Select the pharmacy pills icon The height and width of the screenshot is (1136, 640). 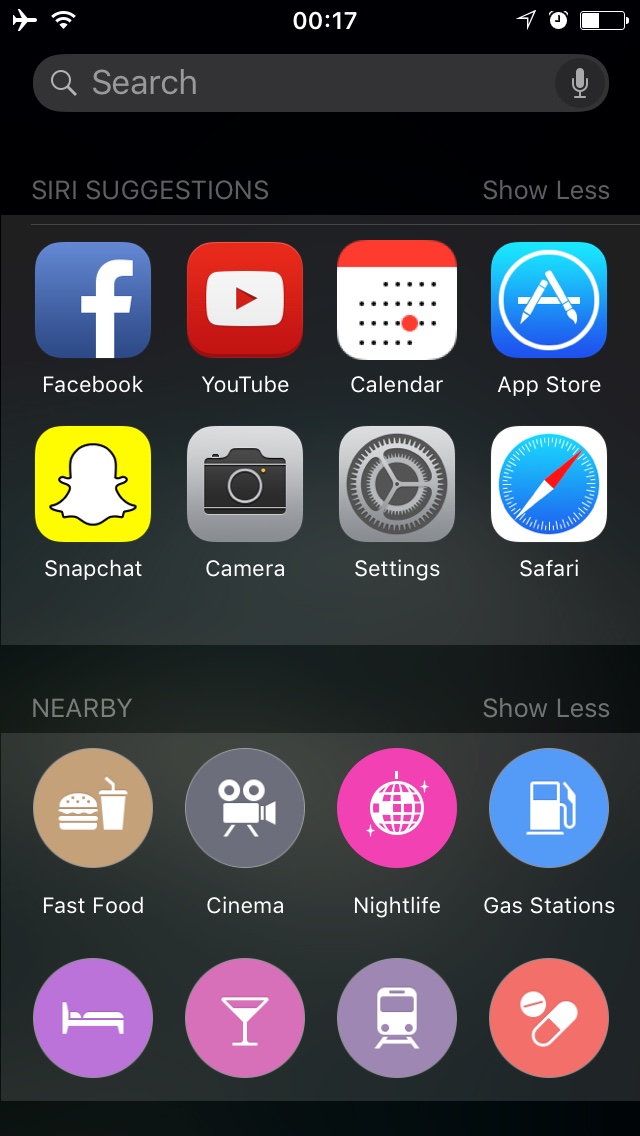(x=549, y=1018)
